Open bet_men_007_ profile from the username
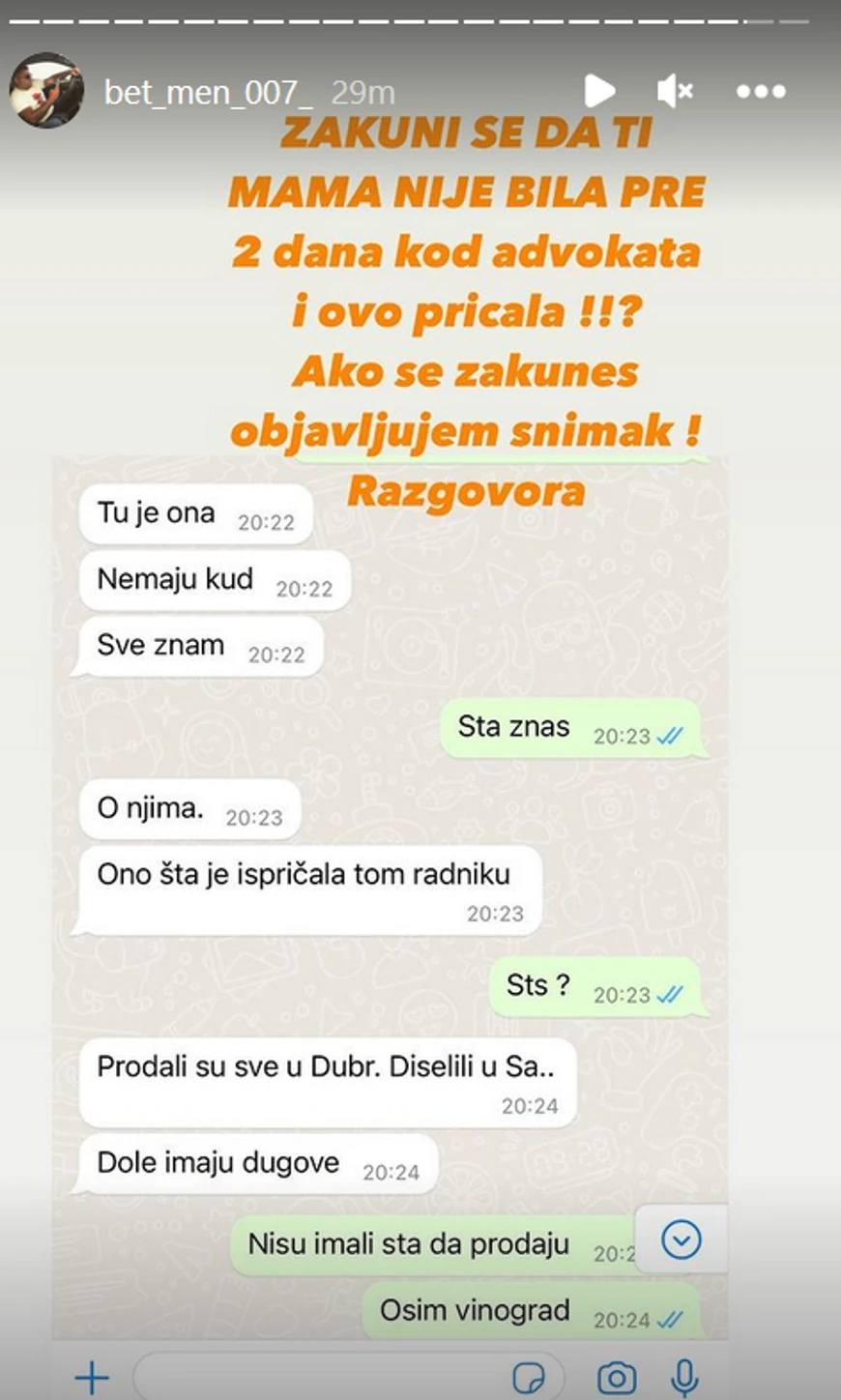Viewport: 841px width, 1400px height. coord(208,93)
